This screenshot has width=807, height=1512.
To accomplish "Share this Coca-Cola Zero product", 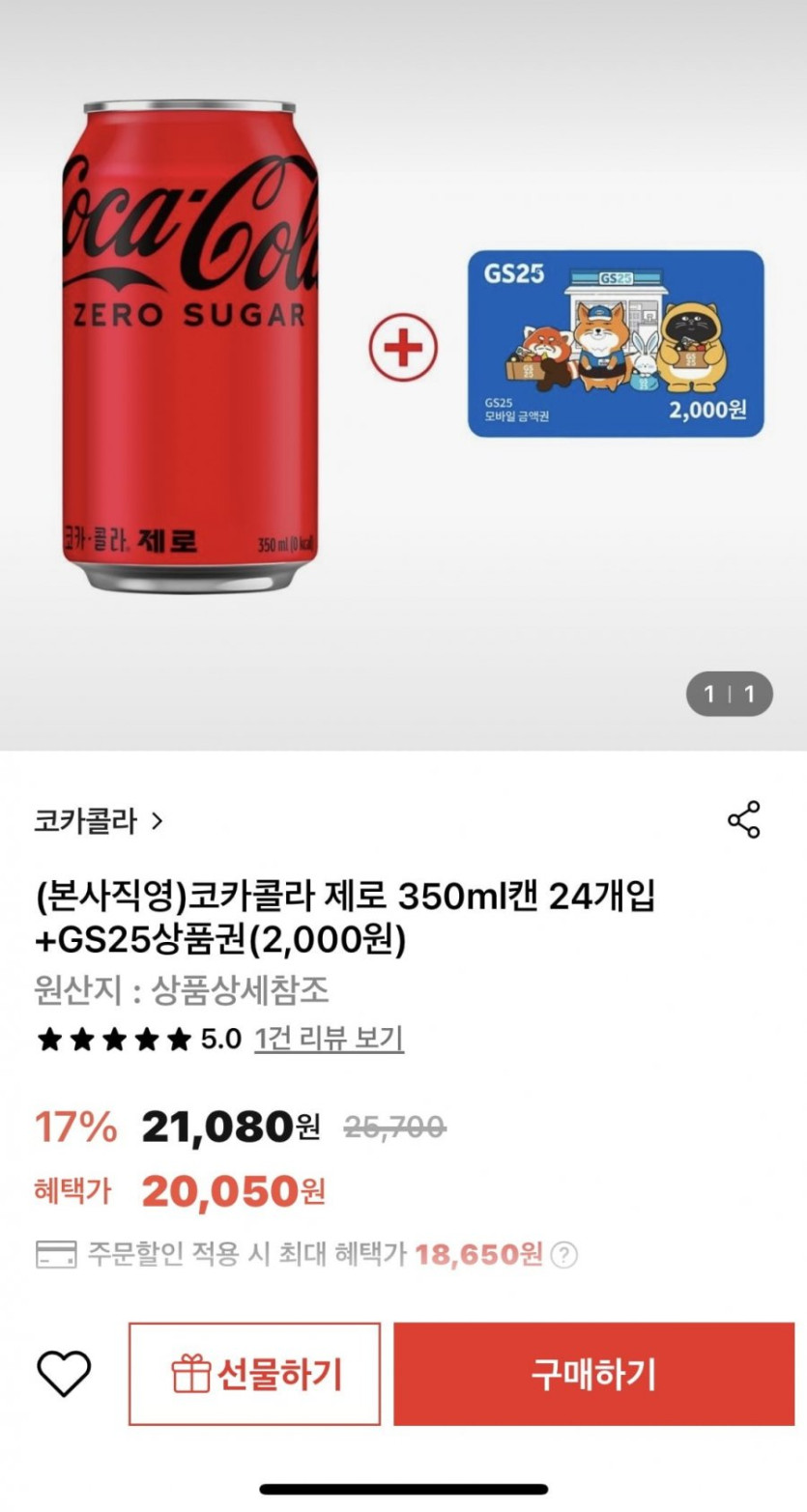I will (743, 820).
